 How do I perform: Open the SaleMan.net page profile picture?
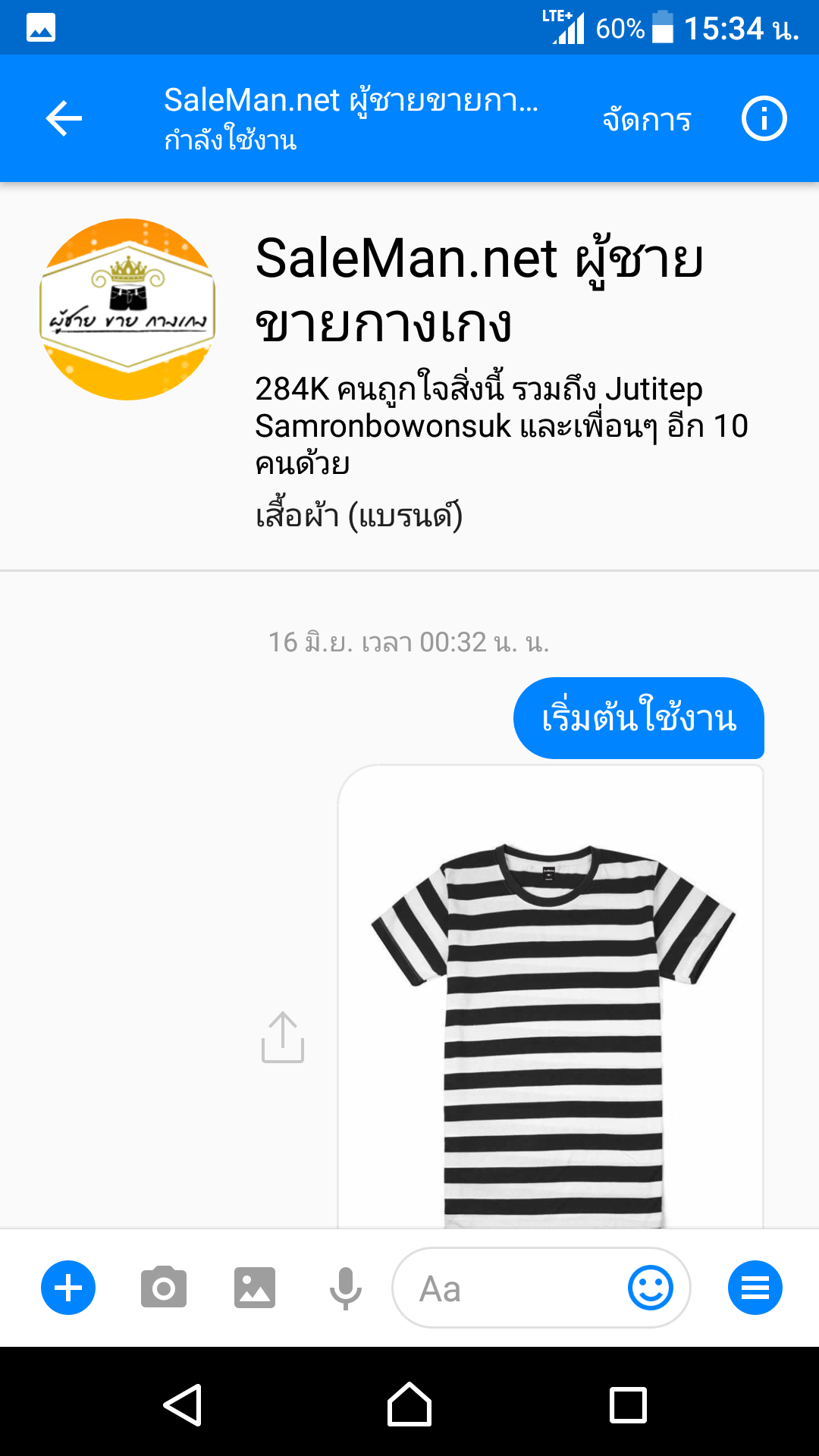127,309
